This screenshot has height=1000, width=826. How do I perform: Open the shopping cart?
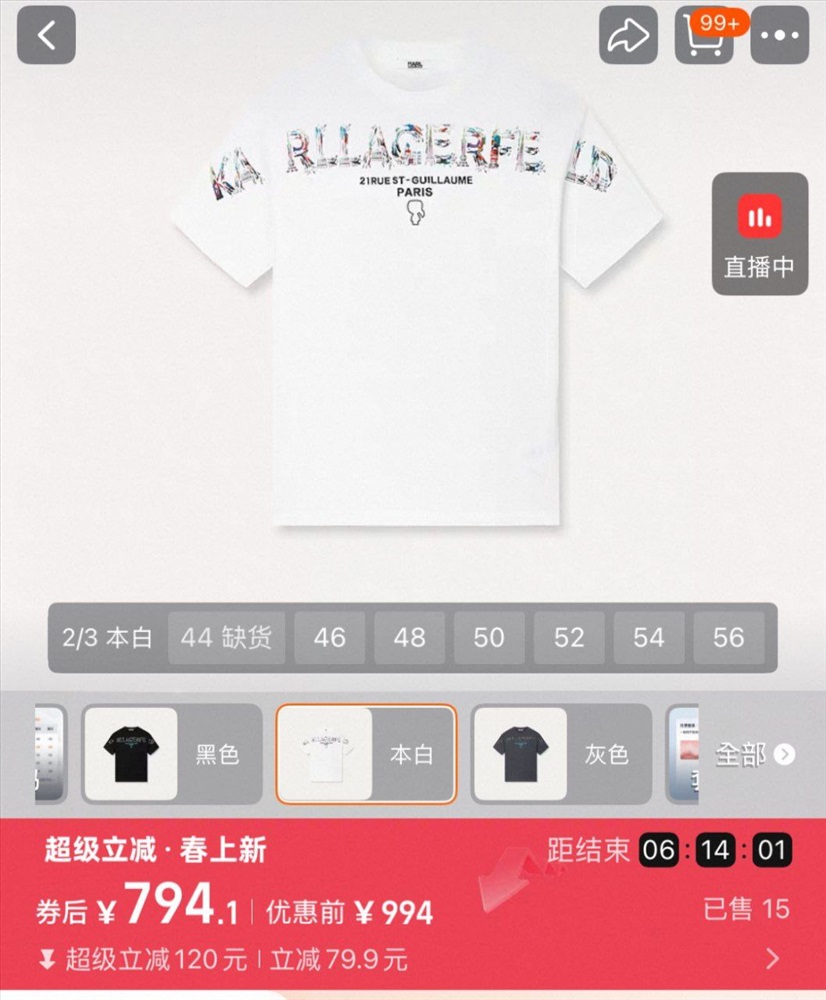704,35
